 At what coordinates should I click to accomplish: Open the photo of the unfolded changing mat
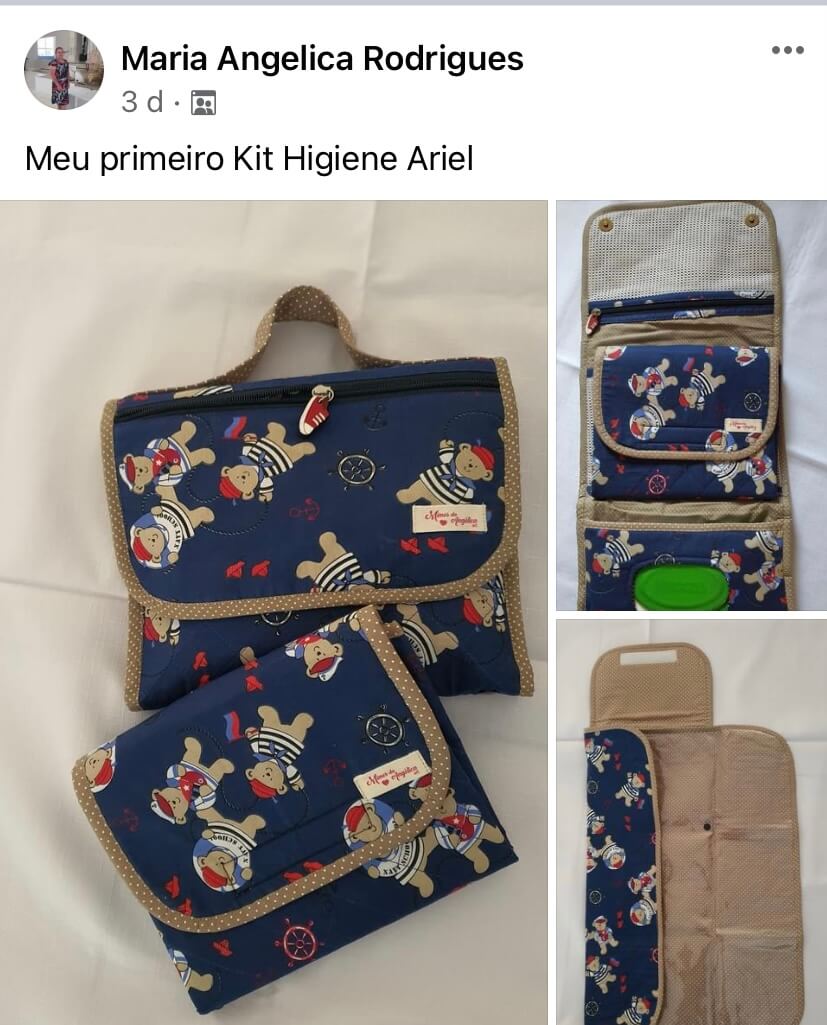691,822
